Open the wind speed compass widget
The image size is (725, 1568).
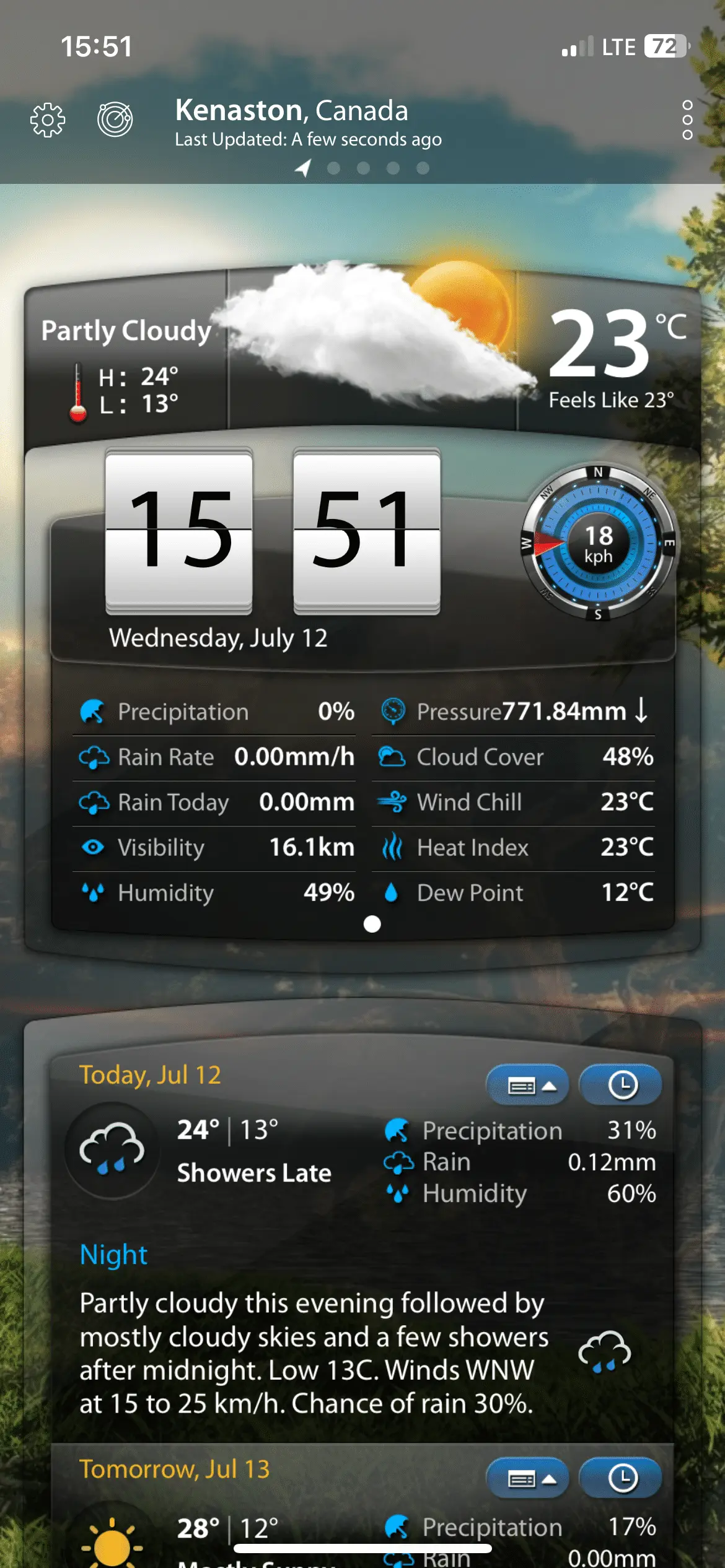[x=598, y=544]
